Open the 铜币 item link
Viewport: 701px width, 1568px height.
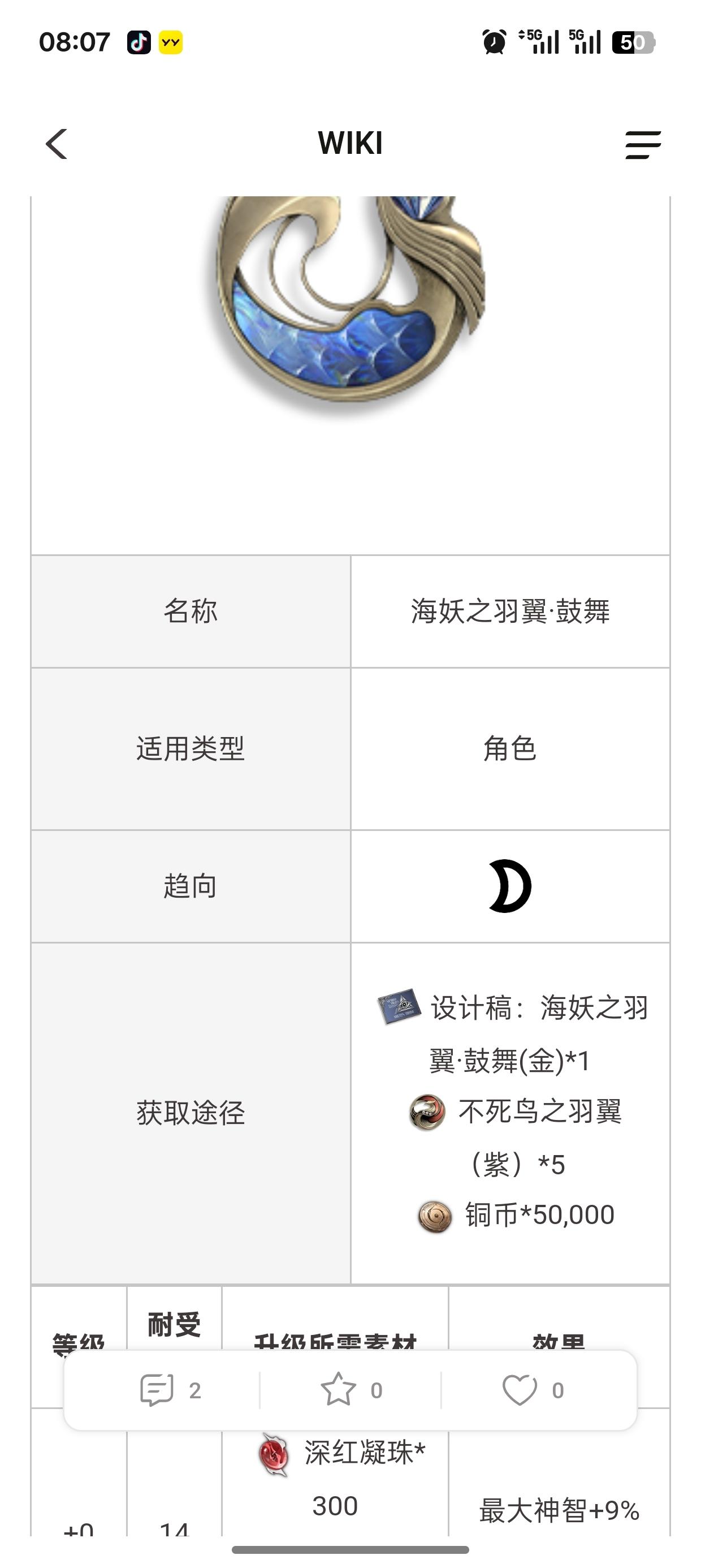tap(539, 1215)
